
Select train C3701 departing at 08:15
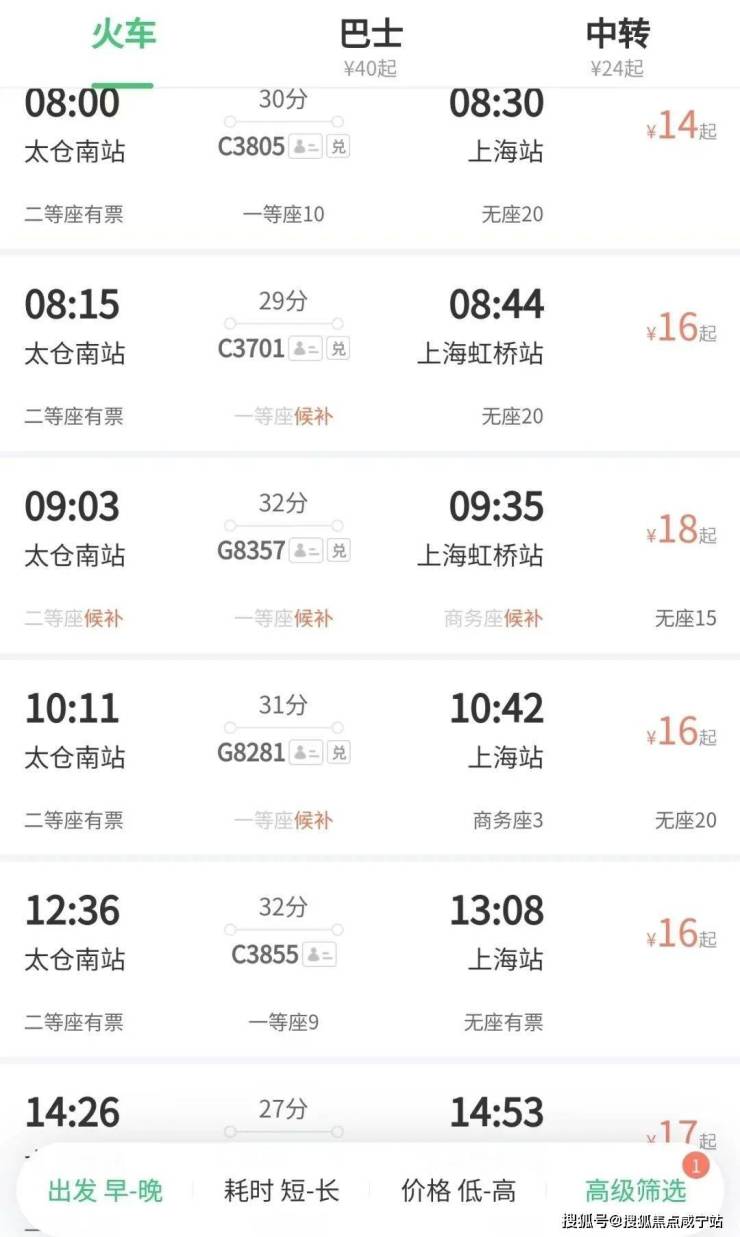370,354
